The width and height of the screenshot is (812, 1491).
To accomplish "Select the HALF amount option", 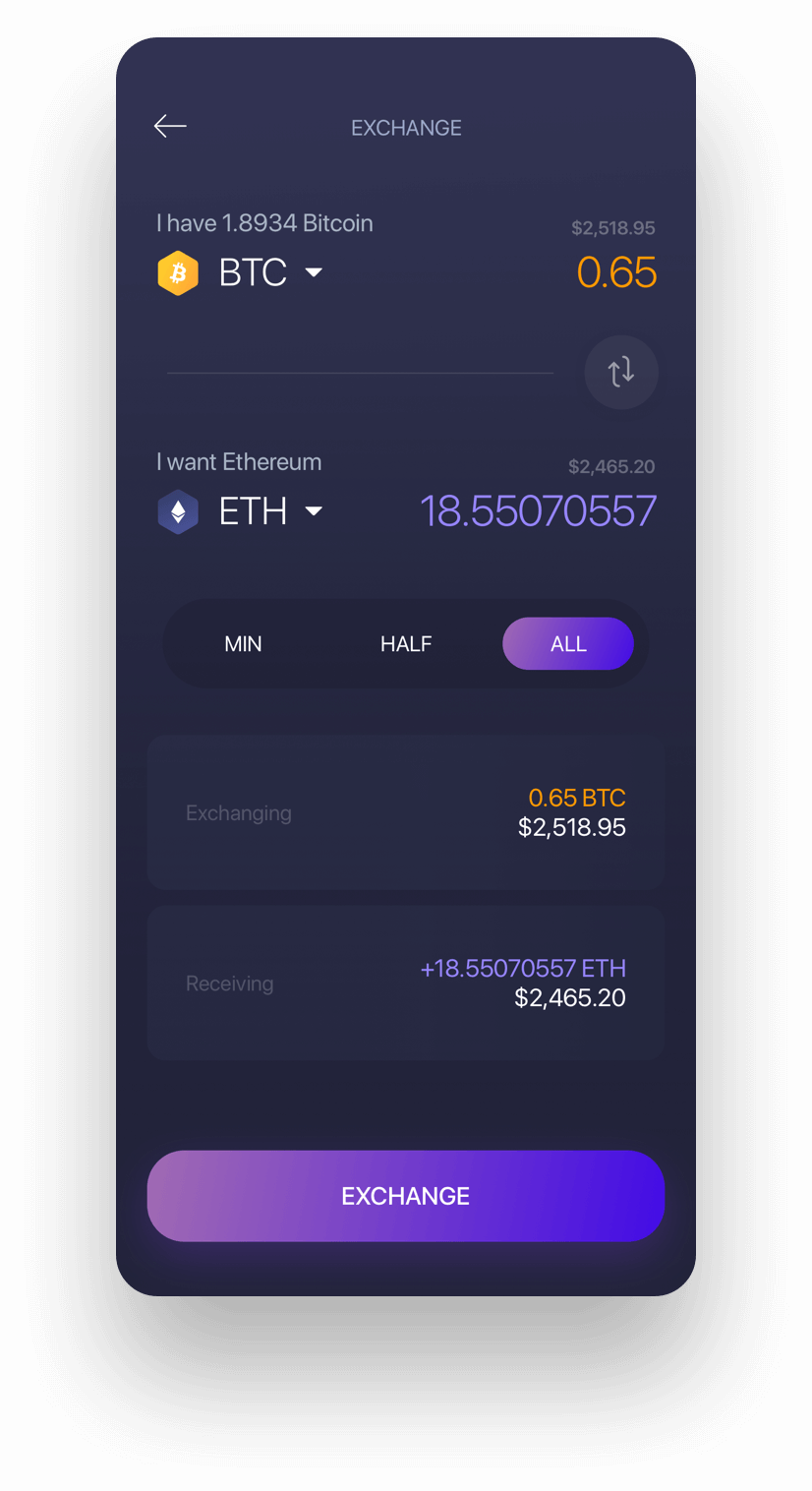I will [406, 644].
